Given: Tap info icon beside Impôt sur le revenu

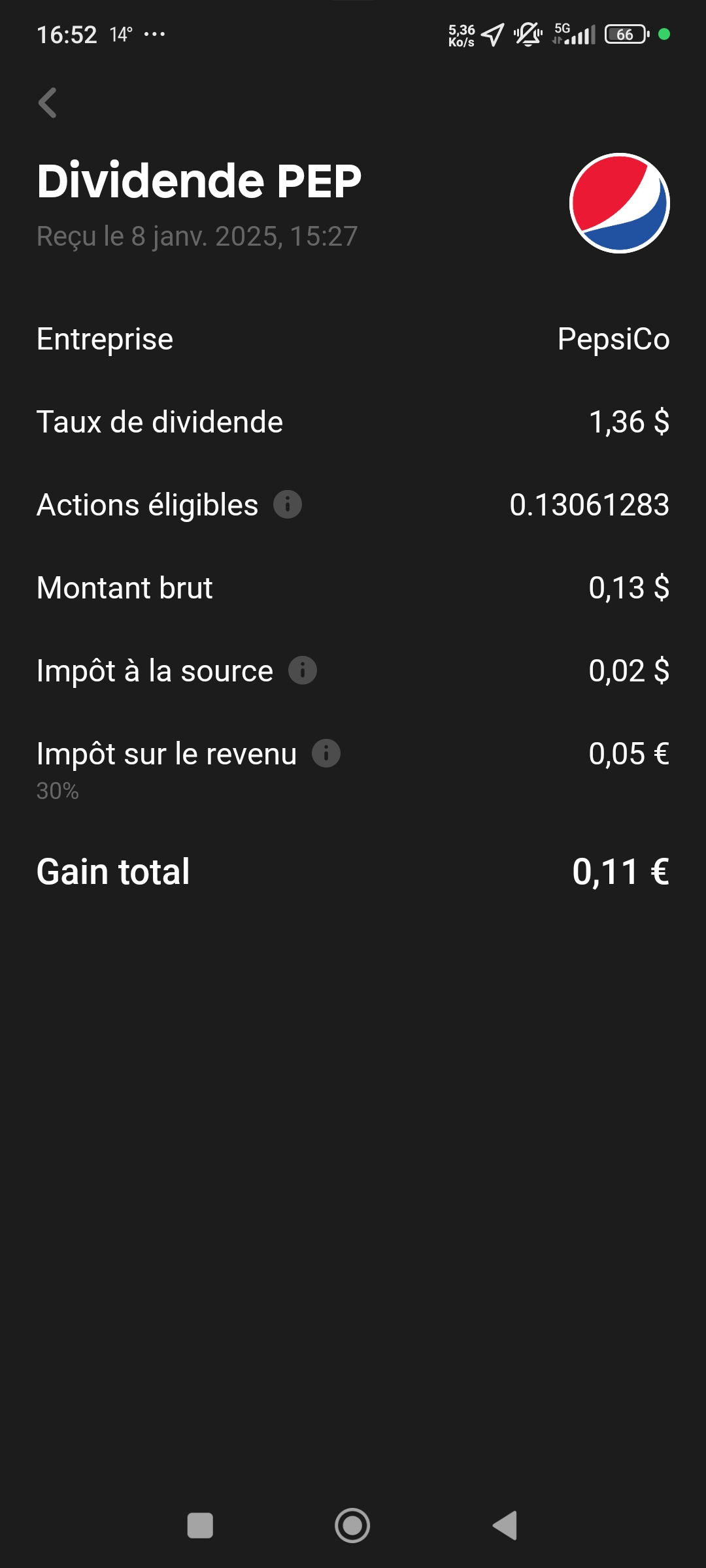Looking at the screenshot, I should pyautogui.click(x=326, y=753).
